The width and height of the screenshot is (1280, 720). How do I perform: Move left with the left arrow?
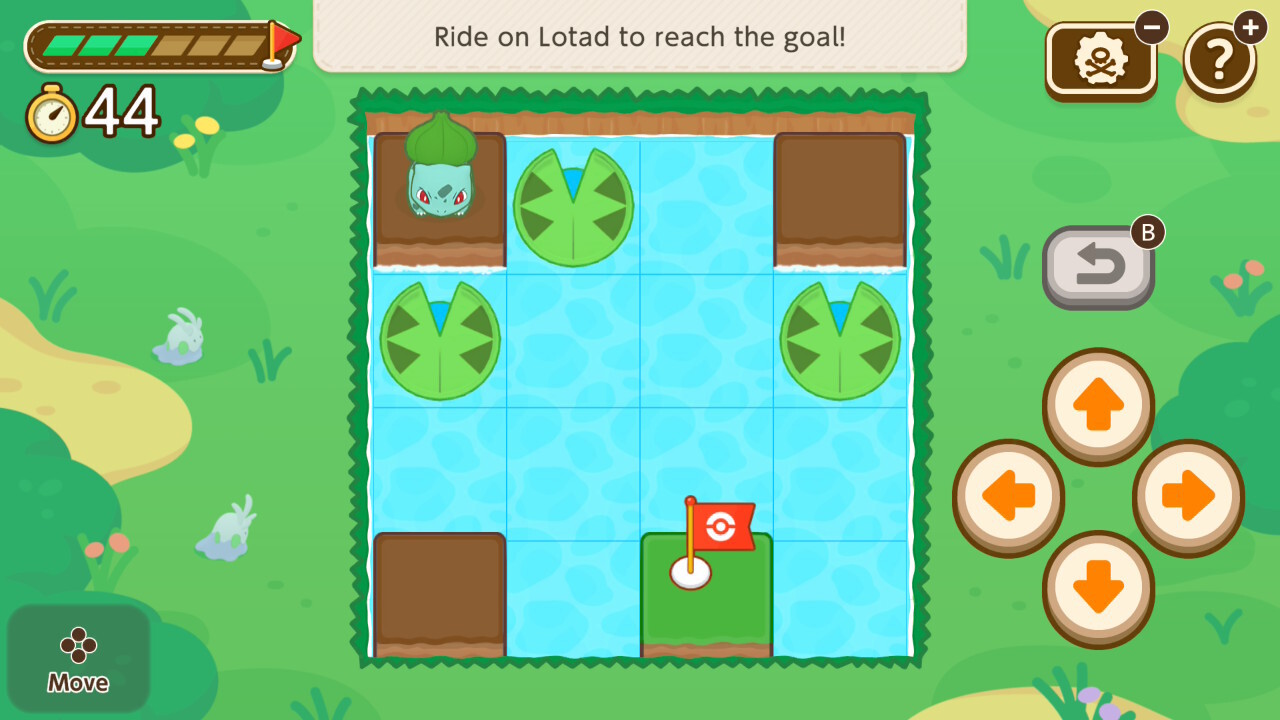click(1008, 497)
